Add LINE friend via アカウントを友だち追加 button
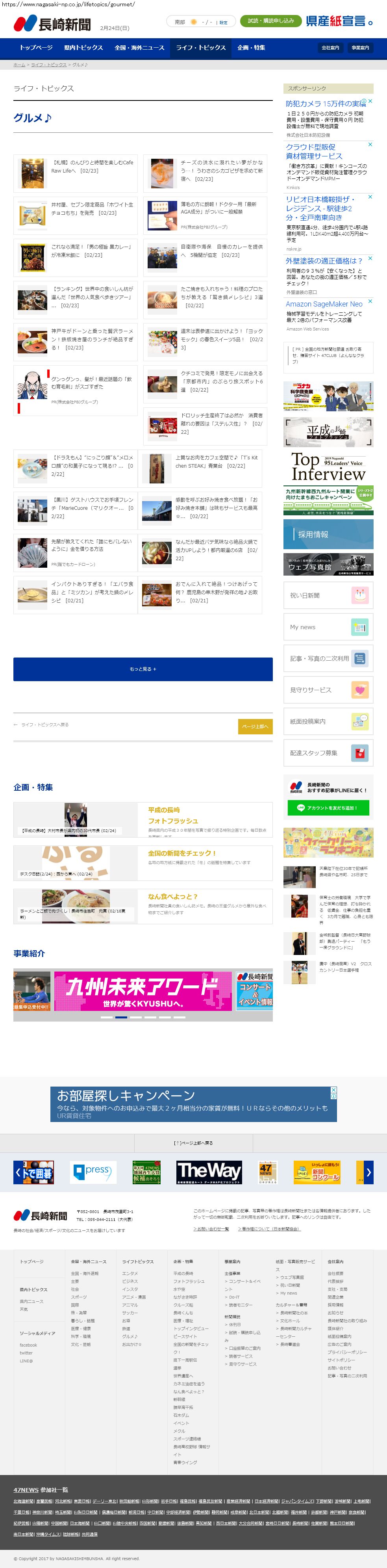The width and height of the screenshot is (387, 1568). point(328,808)
